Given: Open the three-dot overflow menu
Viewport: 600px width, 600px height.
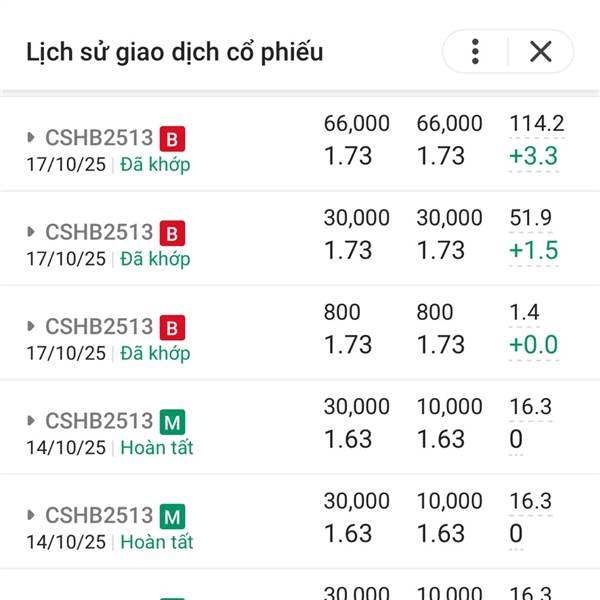Looking at the screenshot, I should (x=476, y=52).
